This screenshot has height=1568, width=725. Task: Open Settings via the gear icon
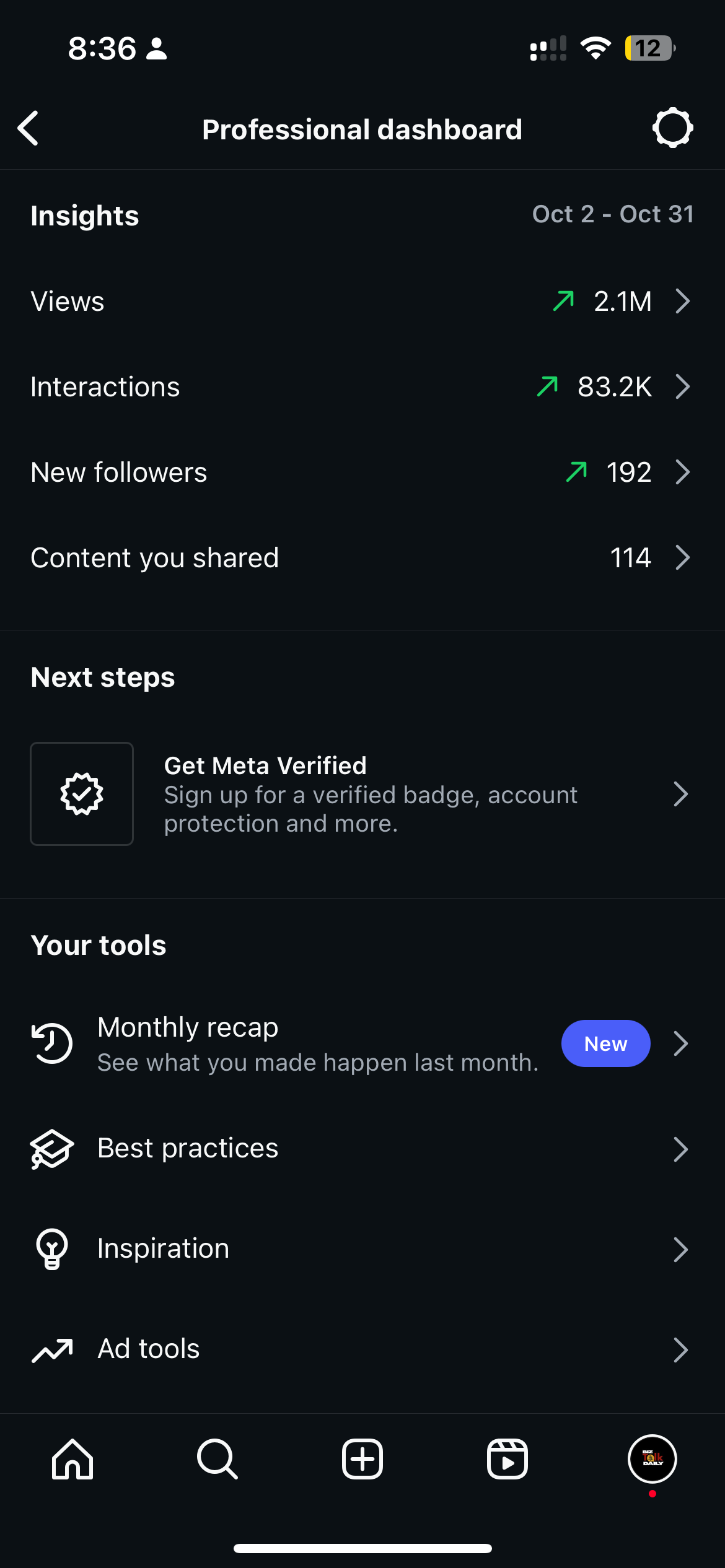(x=672, y=129)
